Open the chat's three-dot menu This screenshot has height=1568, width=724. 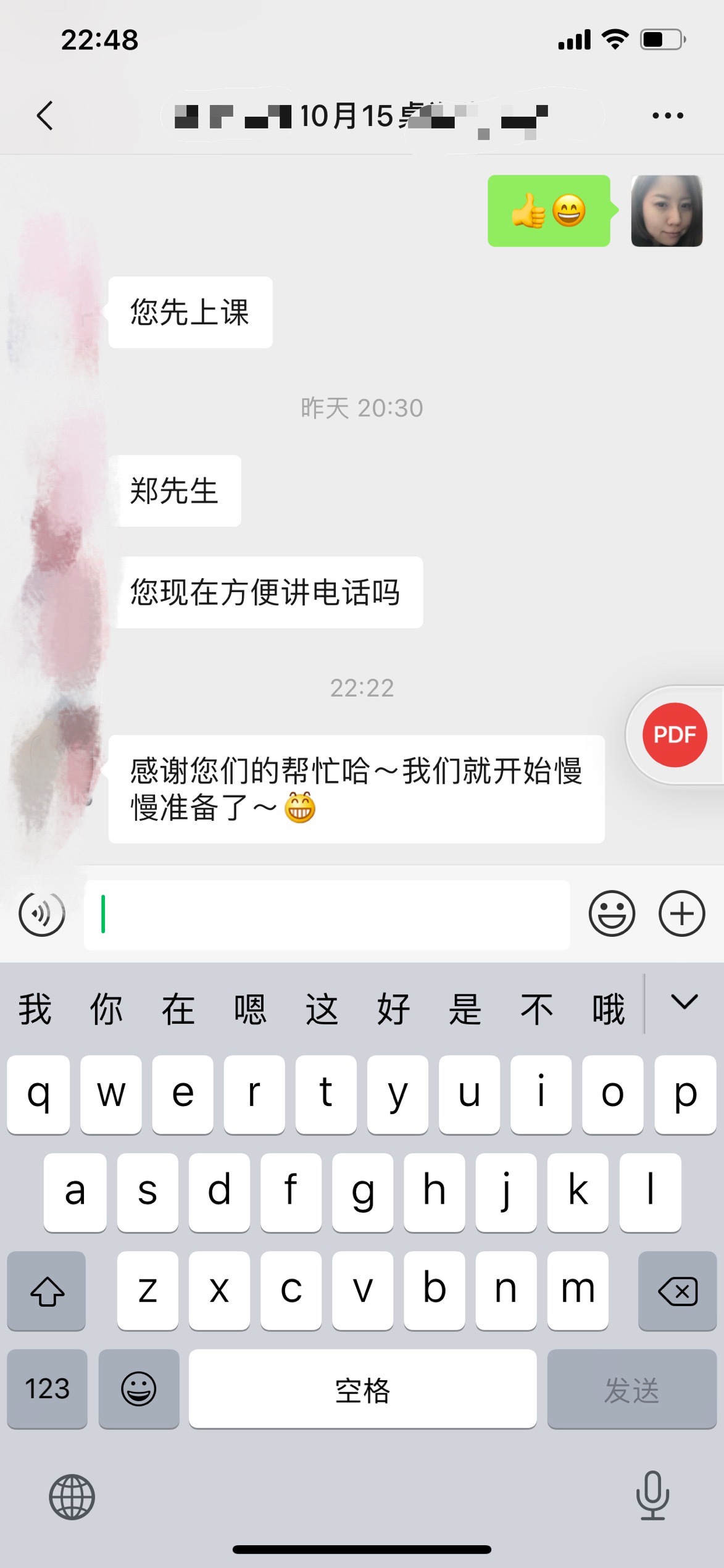coord(668,115)
